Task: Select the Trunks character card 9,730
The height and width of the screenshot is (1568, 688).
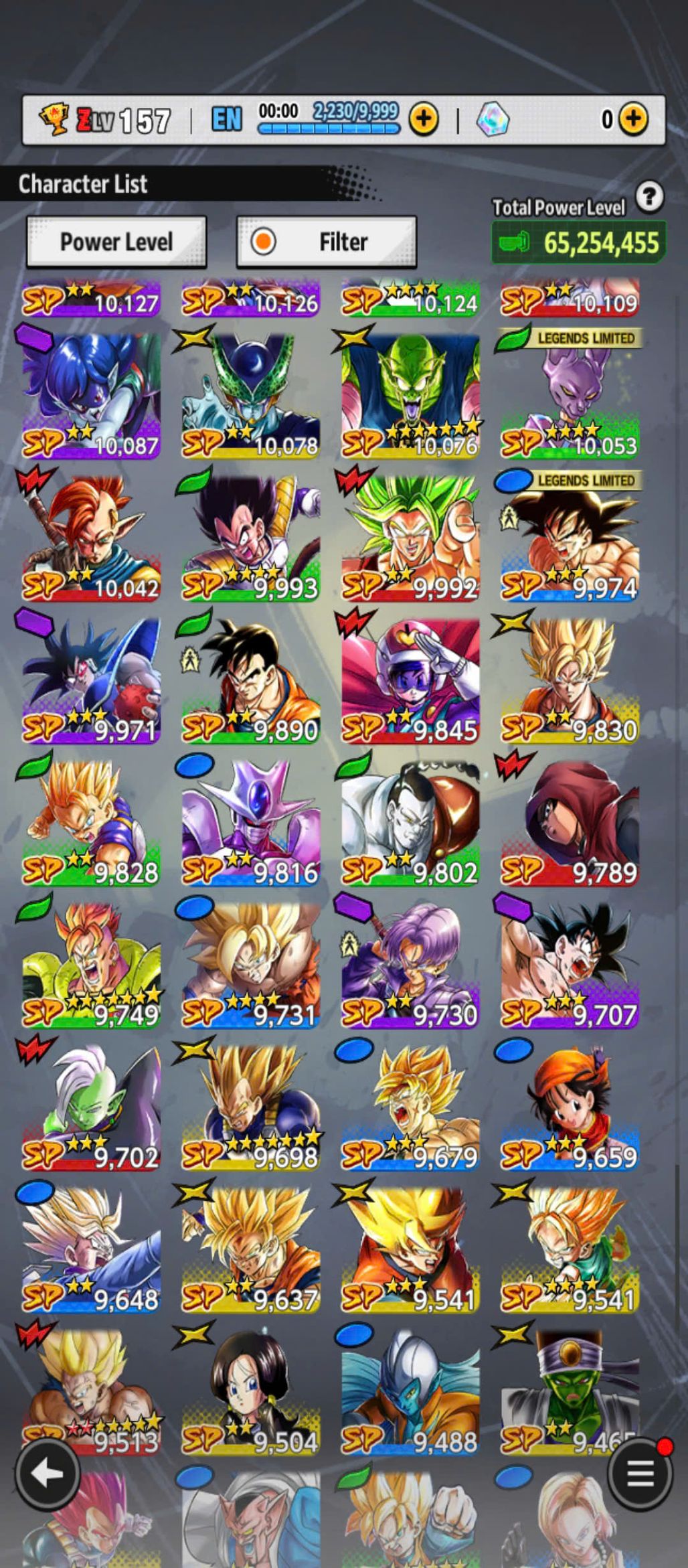Action: 410,964
